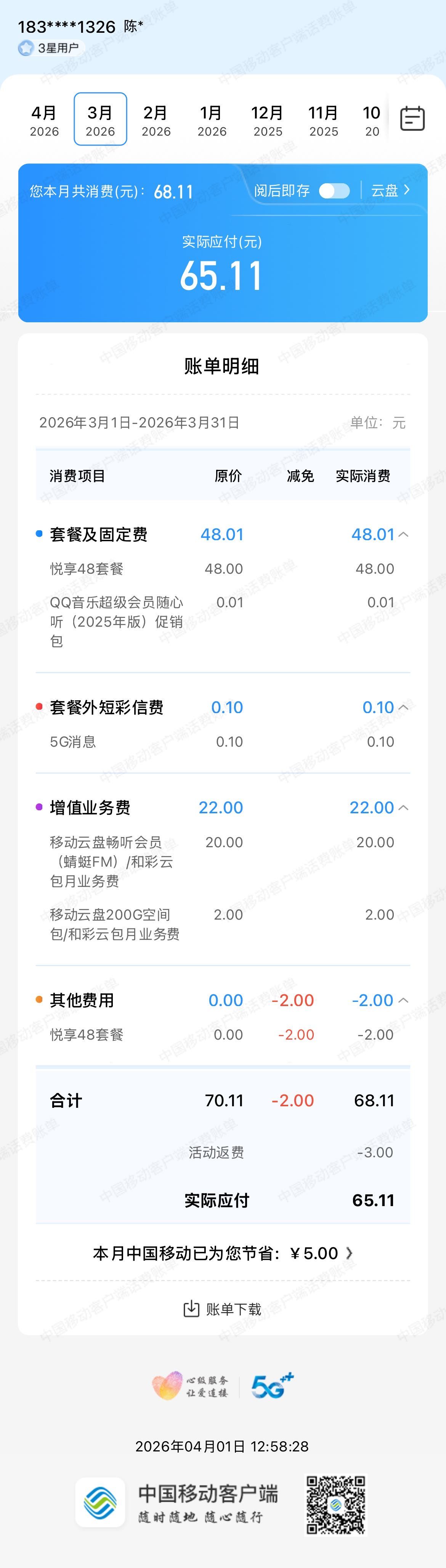The width and height of the screenshot is (446, 1568).
Task: View the 1月 2026 bill
Action: click(x=212, y=120)
